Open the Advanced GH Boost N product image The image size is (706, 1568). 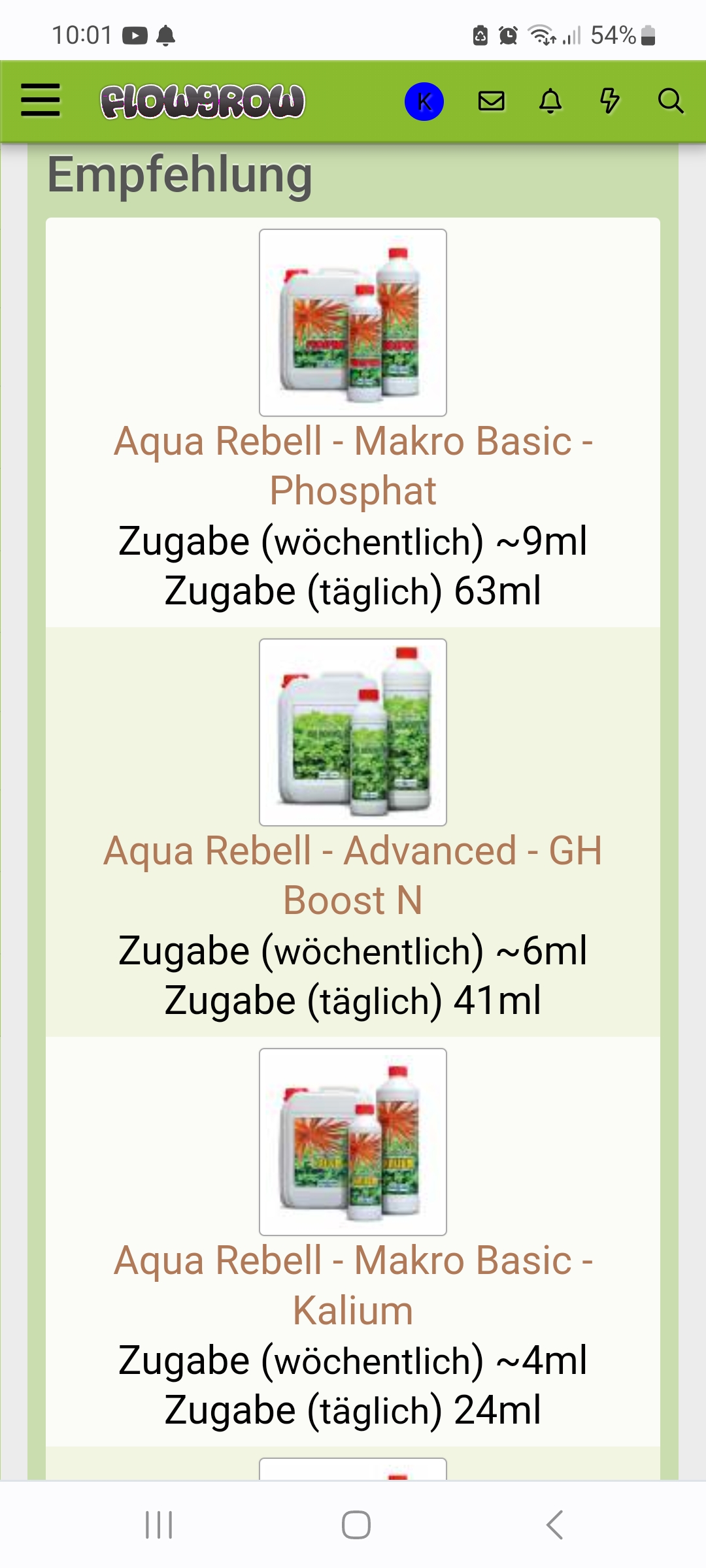click(353, 732)
